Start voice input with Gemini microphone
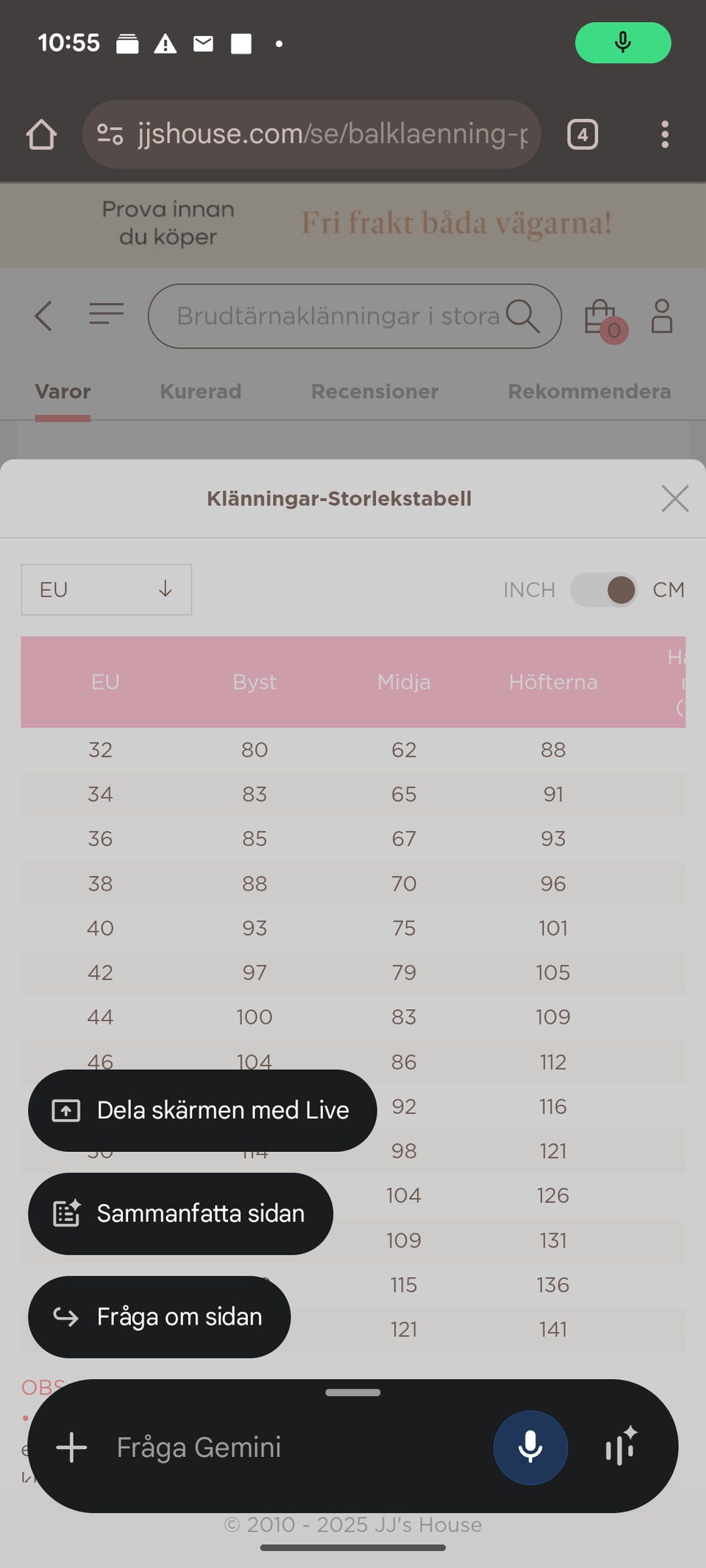The width and height of the screenshot is (706, 1568). pyautogui.click(x=530, y=1447)
